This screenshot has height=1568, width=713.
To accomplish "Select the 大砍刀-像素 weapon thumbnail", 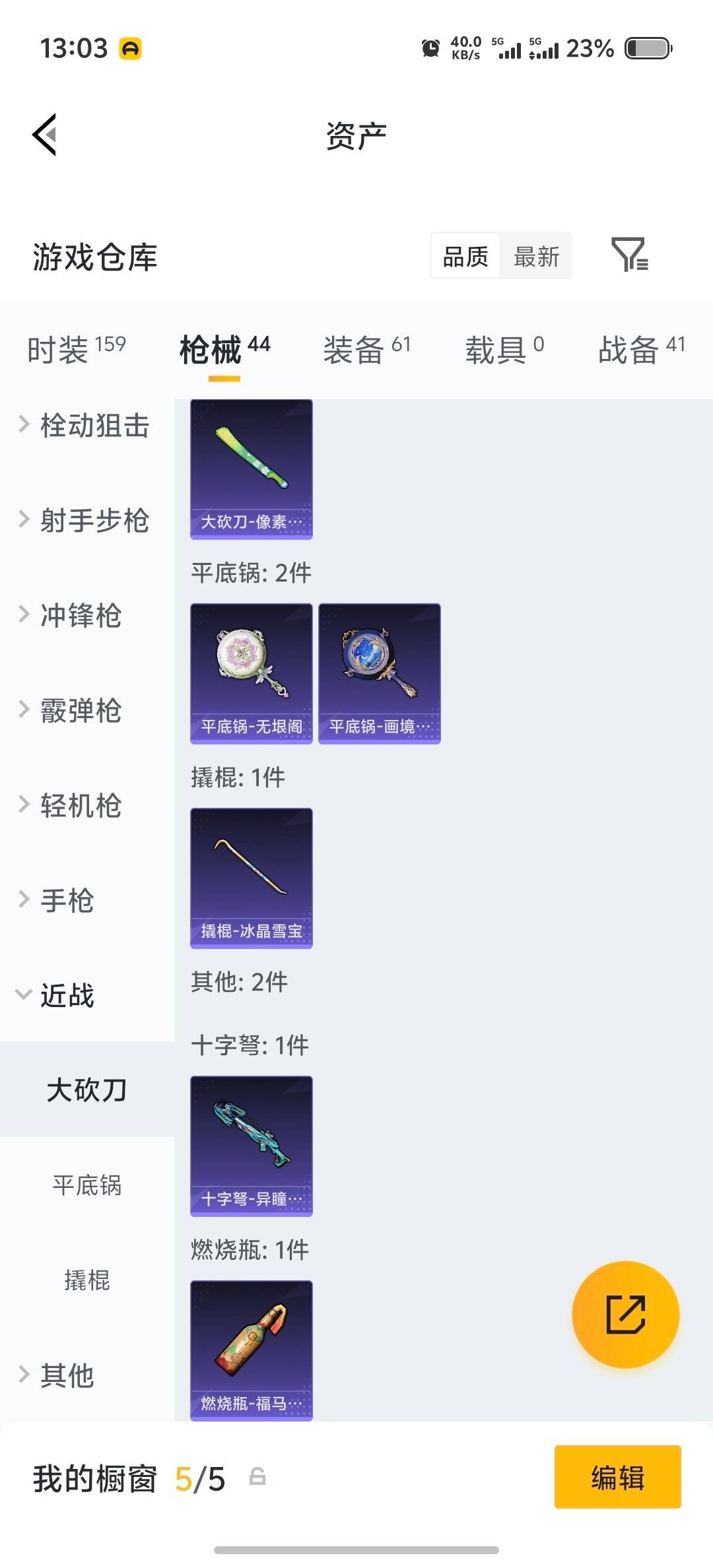I will [x=251, y=469].
